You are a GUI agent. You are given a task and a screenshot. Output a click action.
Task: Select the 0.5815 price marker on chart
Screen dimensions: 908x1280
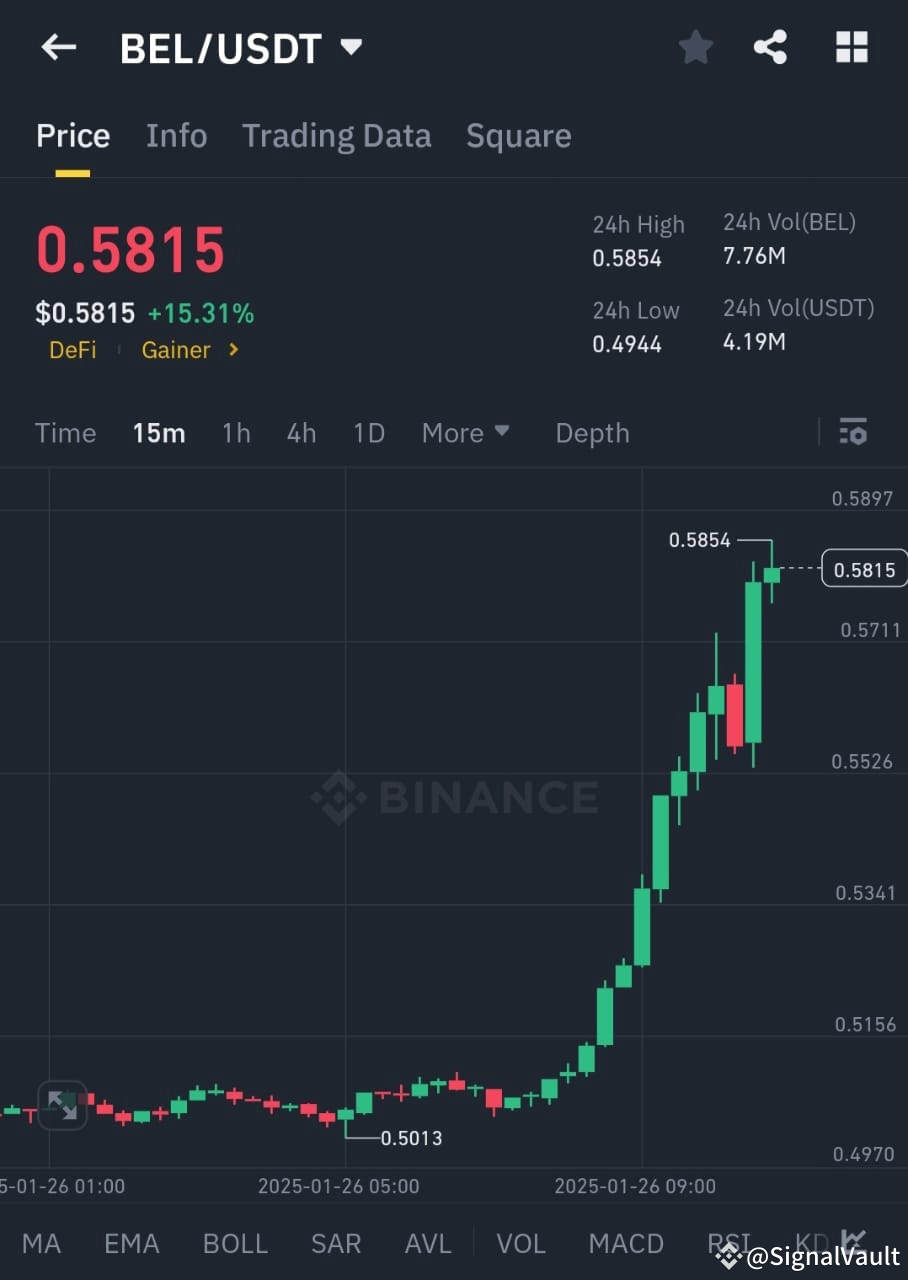[x=864, y=569]
